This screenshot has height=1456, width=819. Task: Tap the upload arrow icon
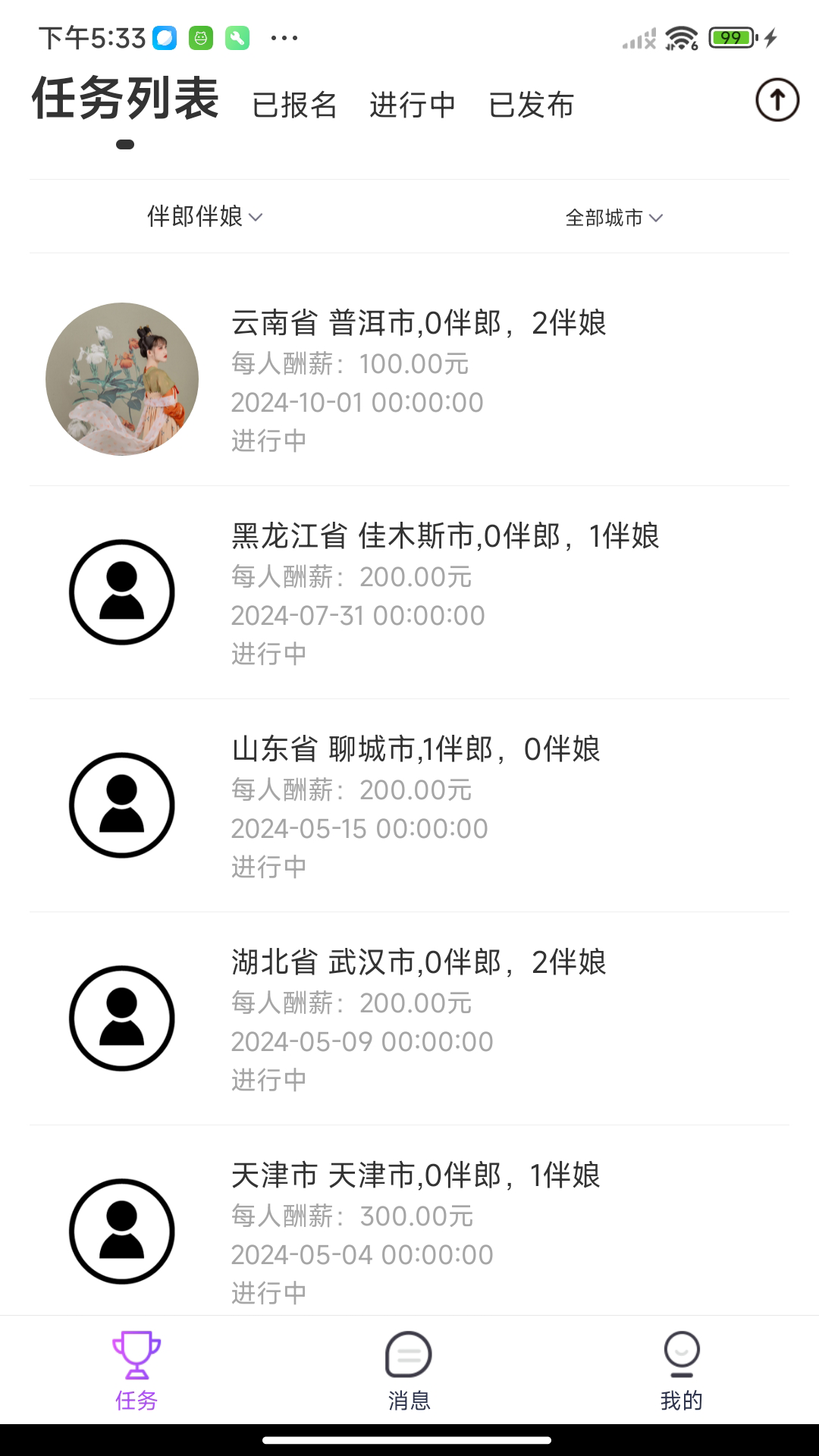click(x=777, y=100)
